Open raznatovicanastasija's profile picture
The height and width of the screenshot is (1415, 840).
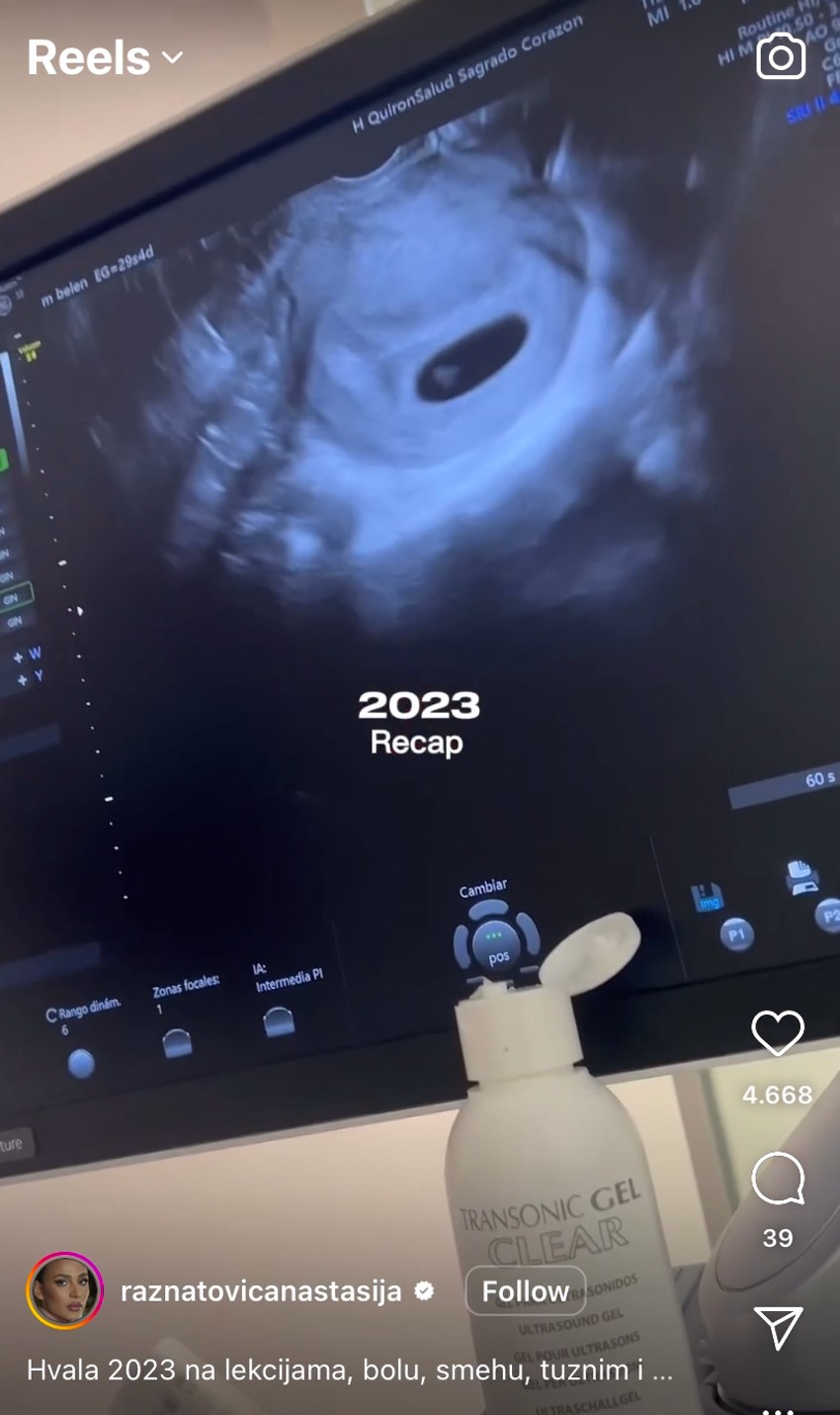[65, 1290]
